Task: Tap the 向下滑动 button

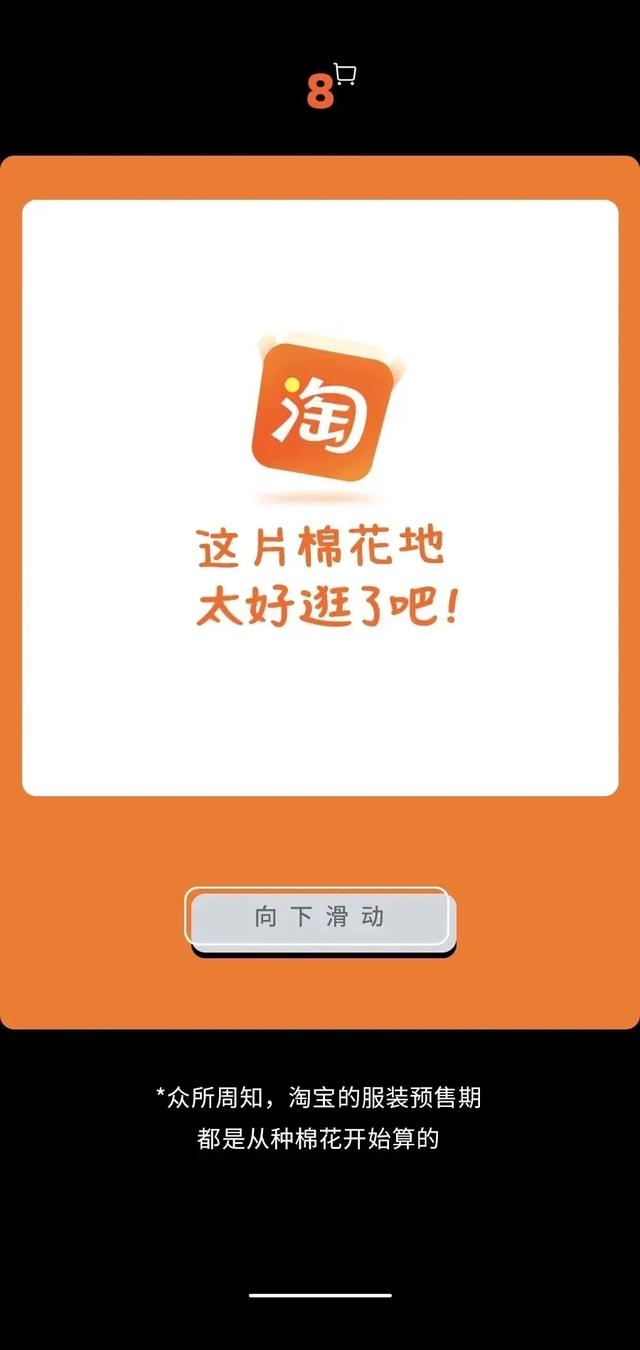Action: point(318,917)
